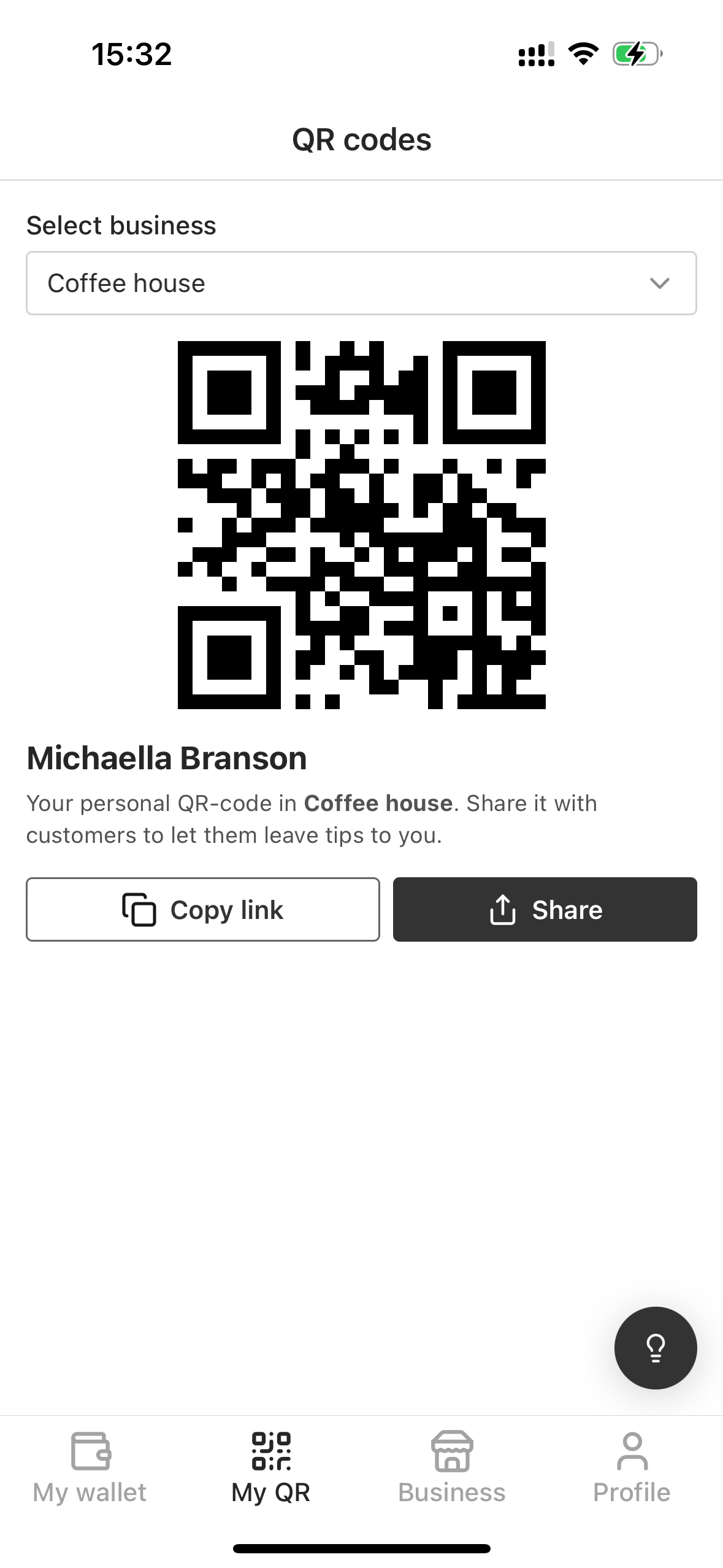The image size is (723, 1568).
Task: Share Michaella Branson's QR code
Action: (545, 909)
